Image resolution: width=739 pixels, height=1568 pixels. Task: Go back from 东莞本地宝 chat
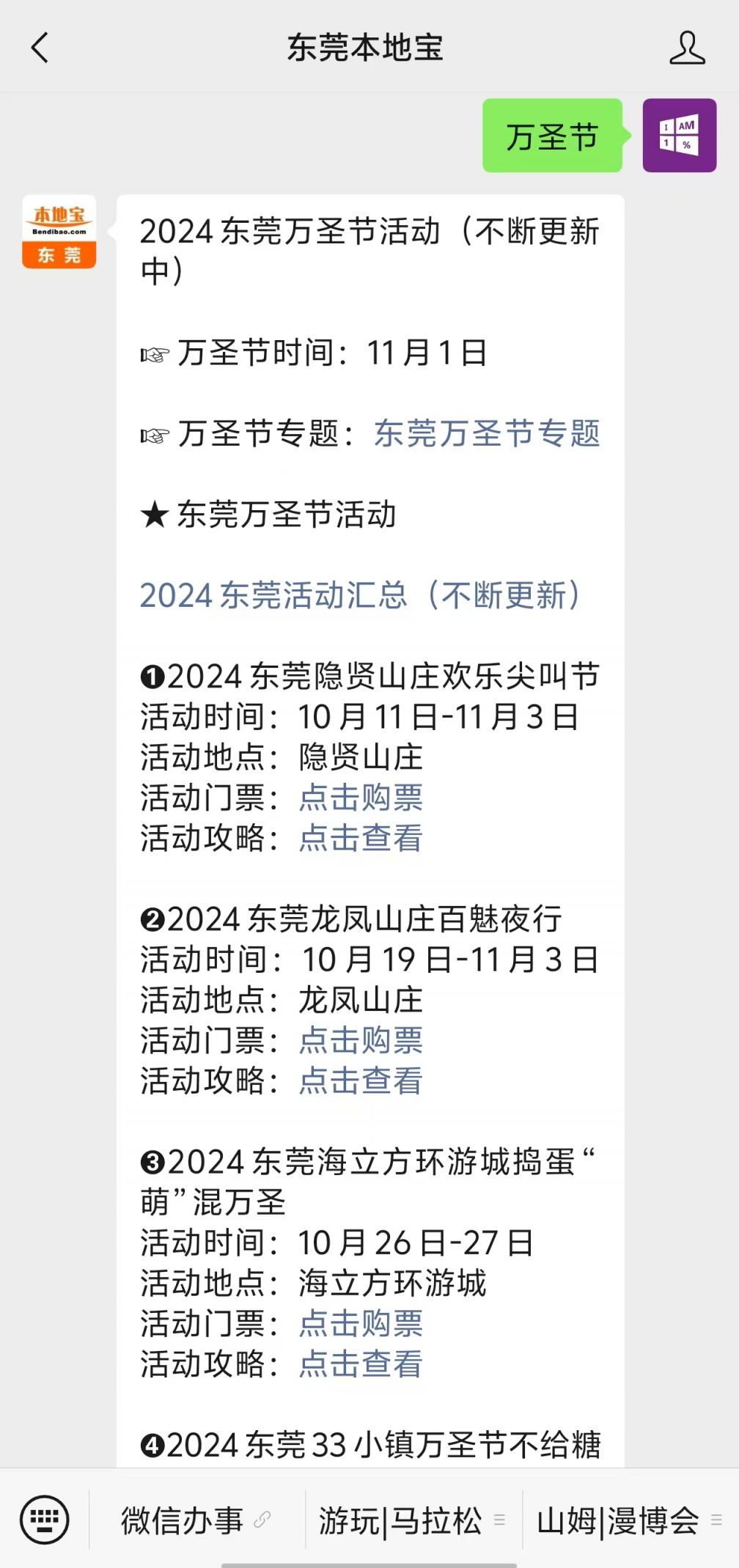40,48
